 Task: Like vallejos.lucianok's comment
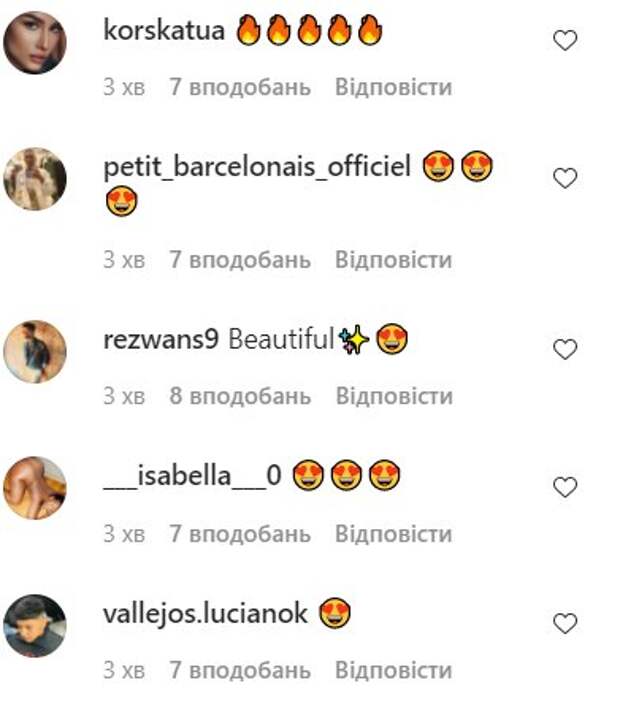click(565, 624)
